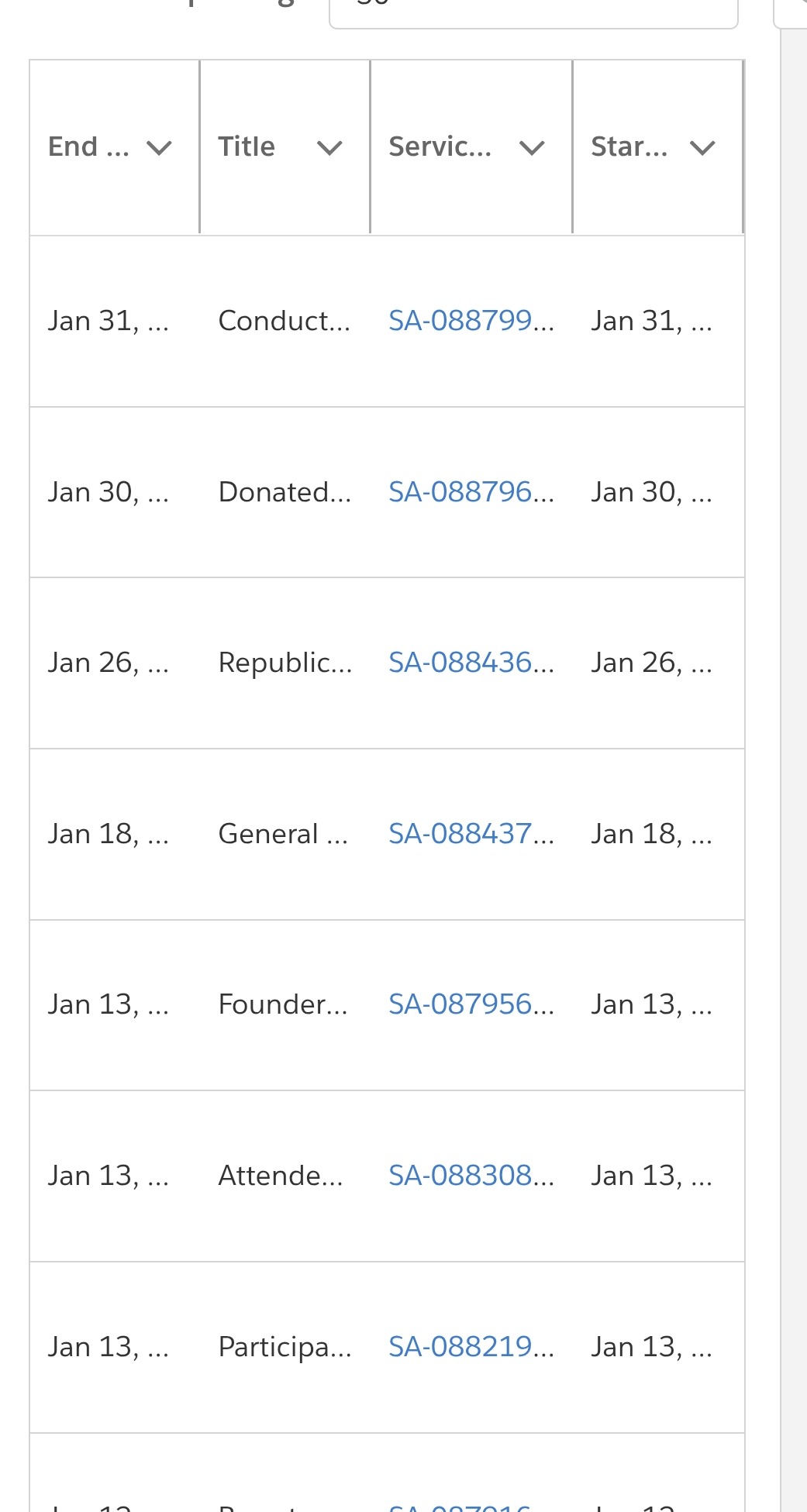The height and width of the screenshot is (1512, 807).
Task: Open service record SA-088437
Action: [x=471, y=833]
